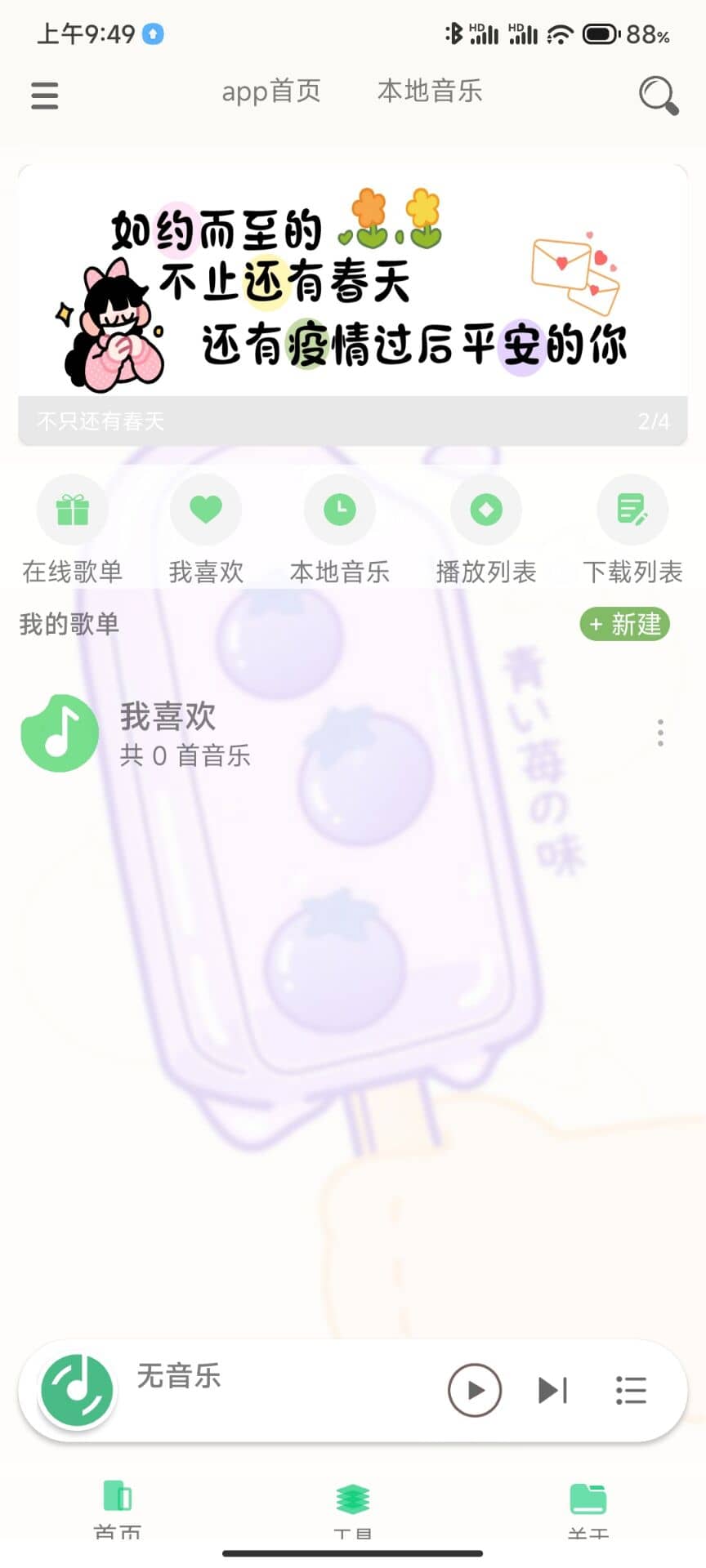Open the play queue list icon
This screenshot has height=1568, width=706.
pyautogui.click(x=631, y=1390)
